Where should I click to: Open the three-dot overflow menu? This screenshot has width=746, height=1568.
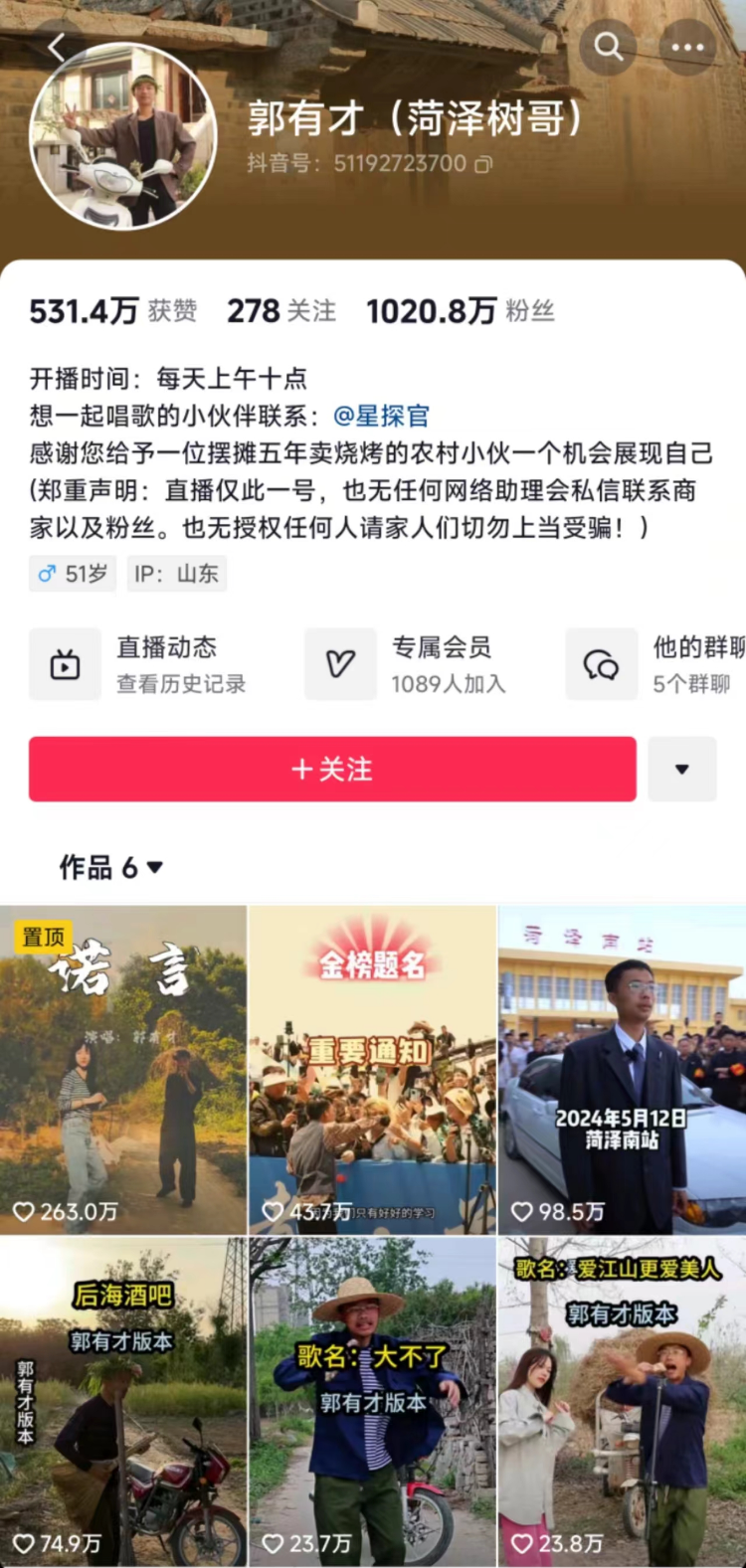pos(687,47)
